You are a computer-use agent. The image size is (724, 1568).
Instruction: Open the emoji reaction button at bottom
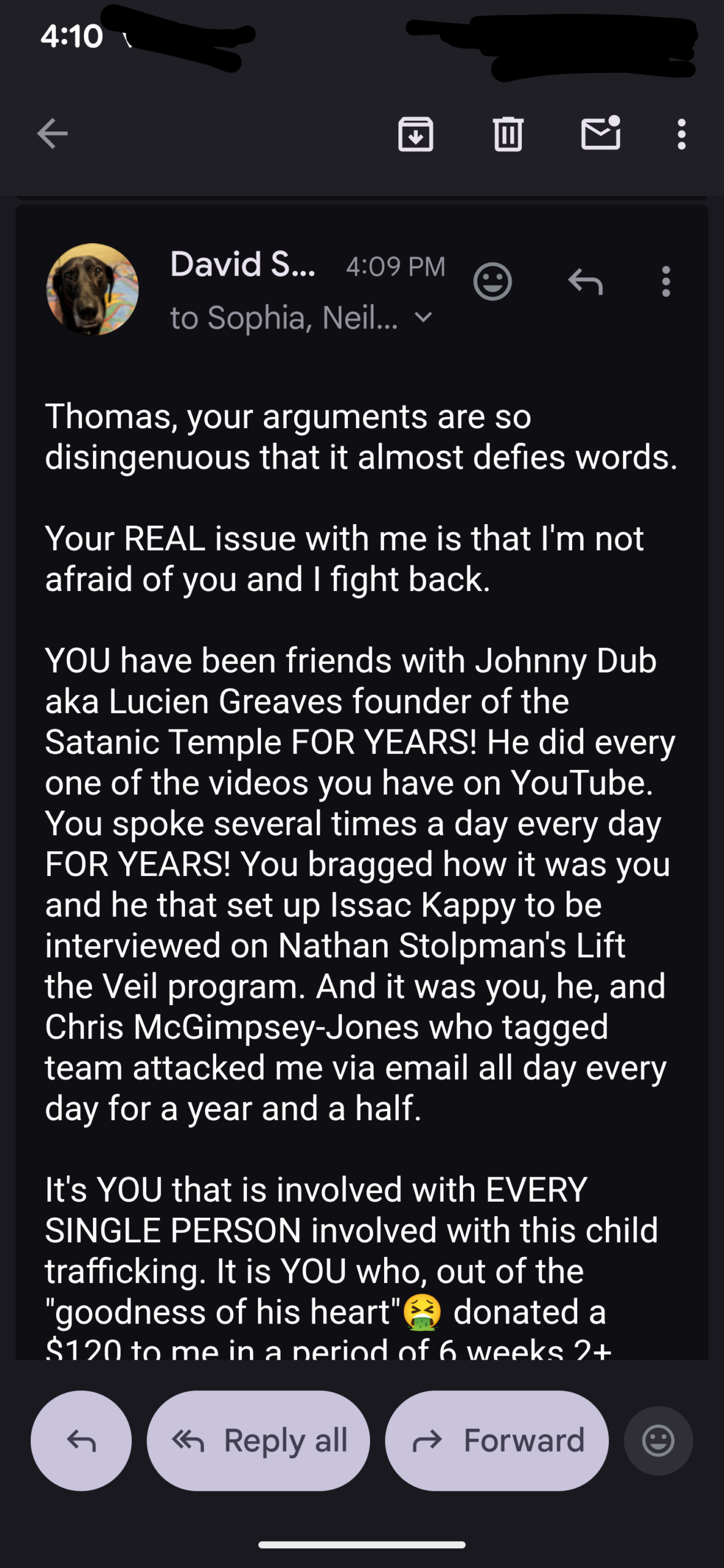658,1441
